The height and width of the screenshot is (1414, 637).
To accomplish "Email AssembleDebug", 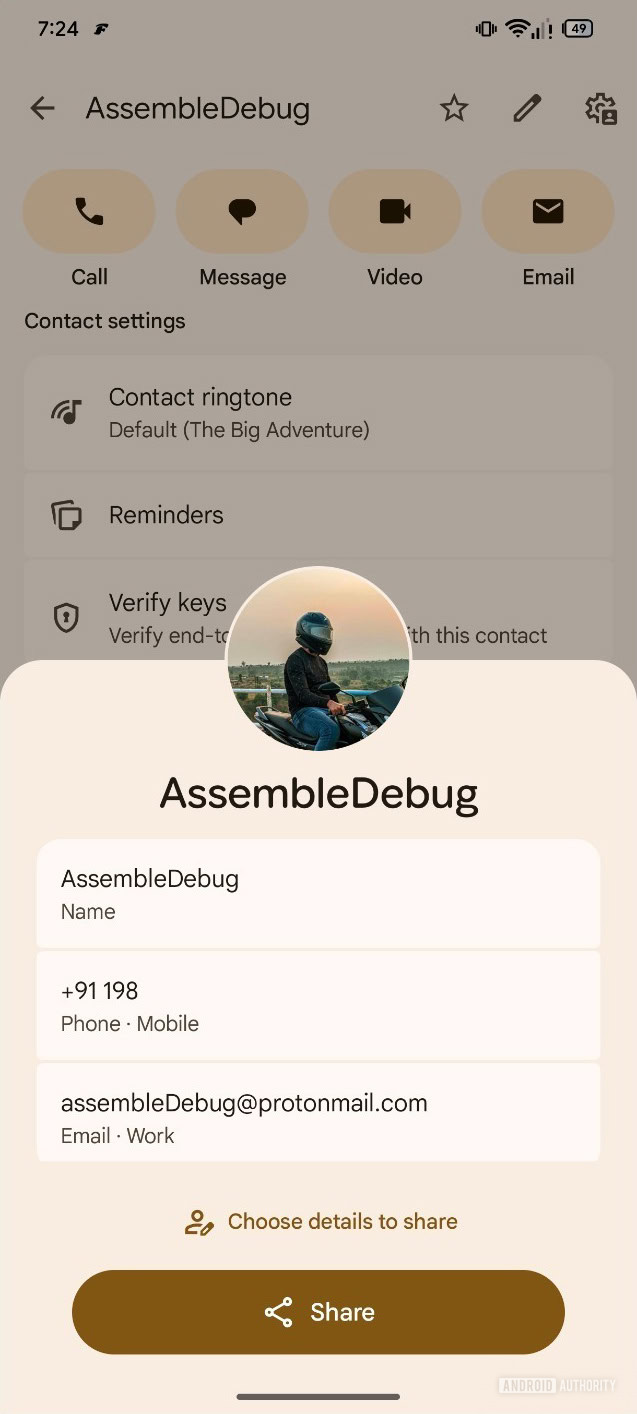I will pyautogui.click(x=548, y=212).
